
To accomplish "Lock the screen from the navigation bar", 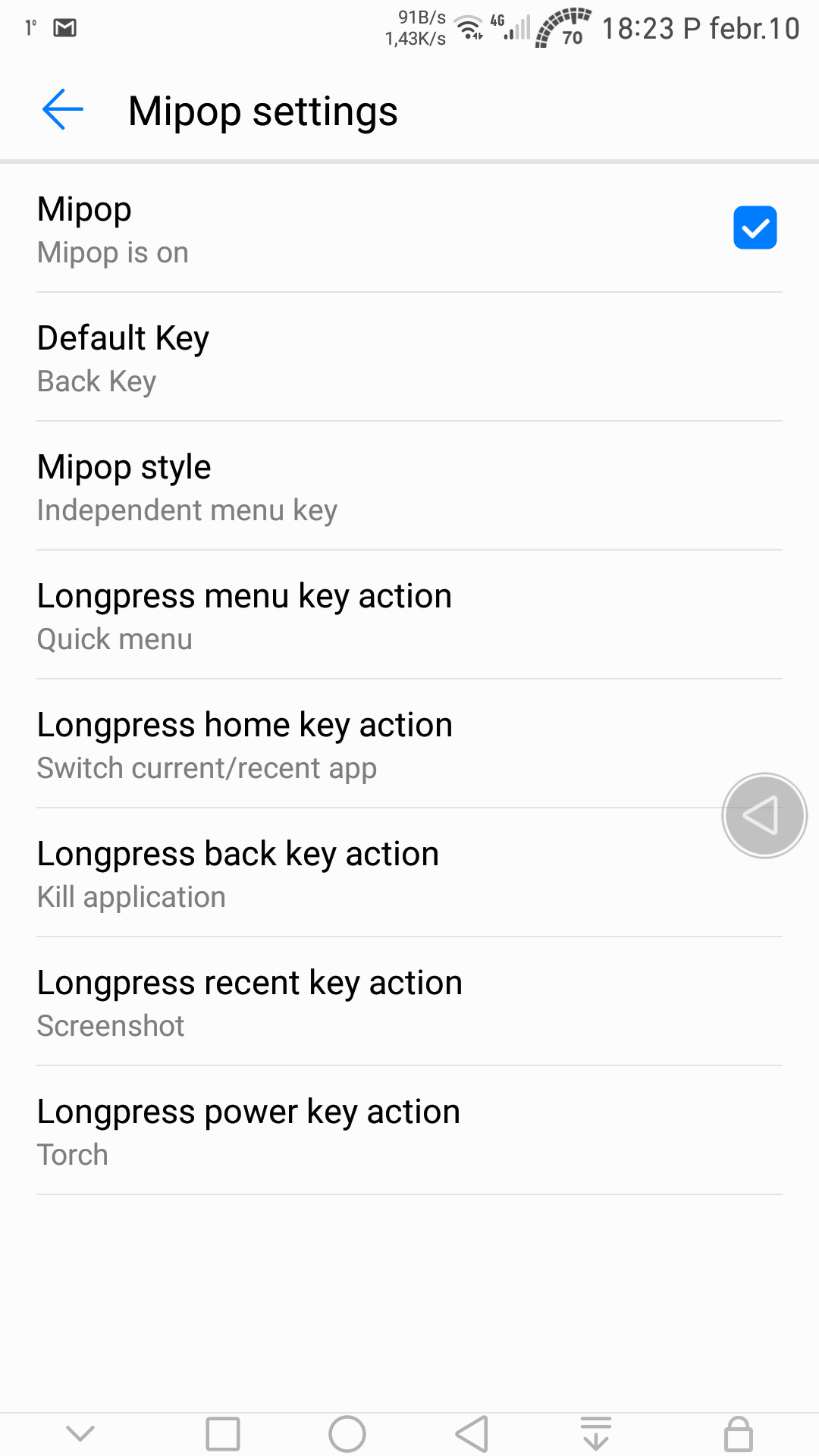I will point(738,1433).
